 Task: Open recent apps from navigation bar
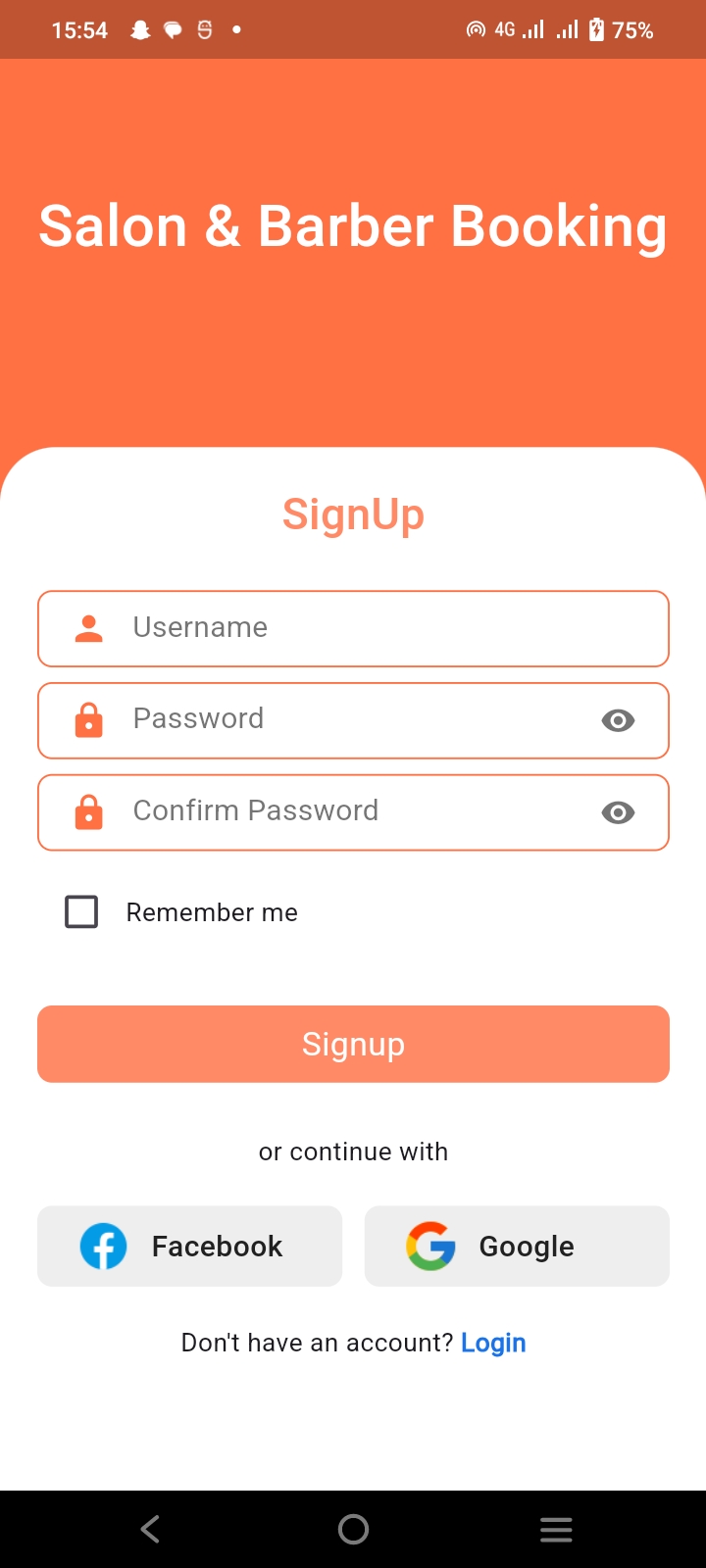coord(556,1529)
